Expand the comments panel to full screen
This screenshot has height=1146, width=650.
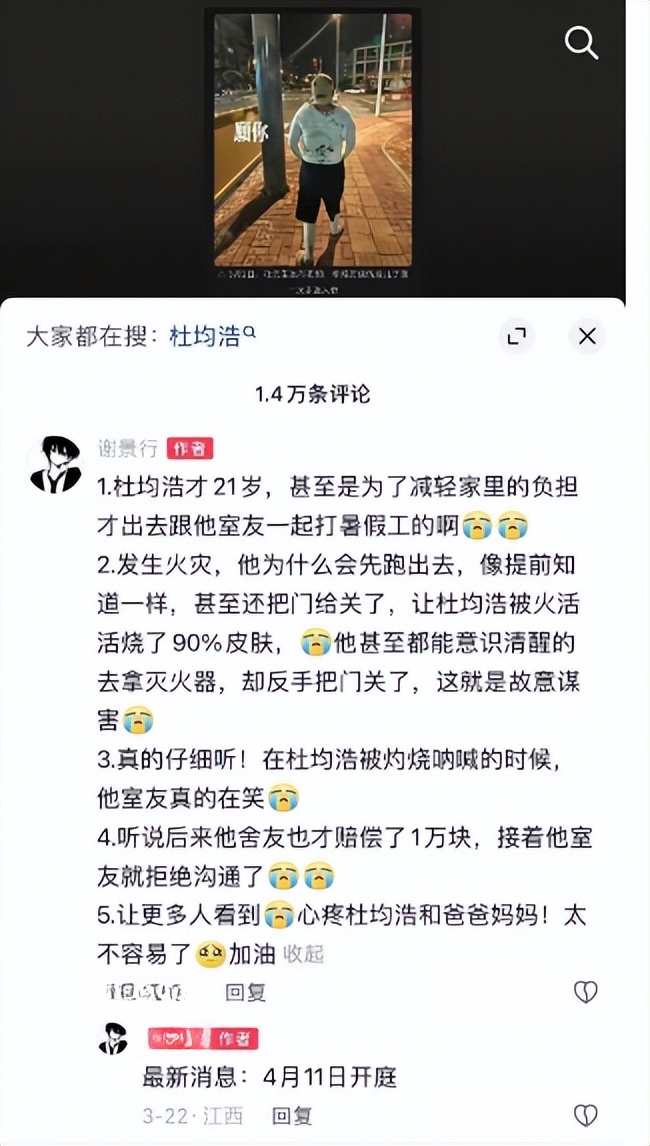point(517,337)
